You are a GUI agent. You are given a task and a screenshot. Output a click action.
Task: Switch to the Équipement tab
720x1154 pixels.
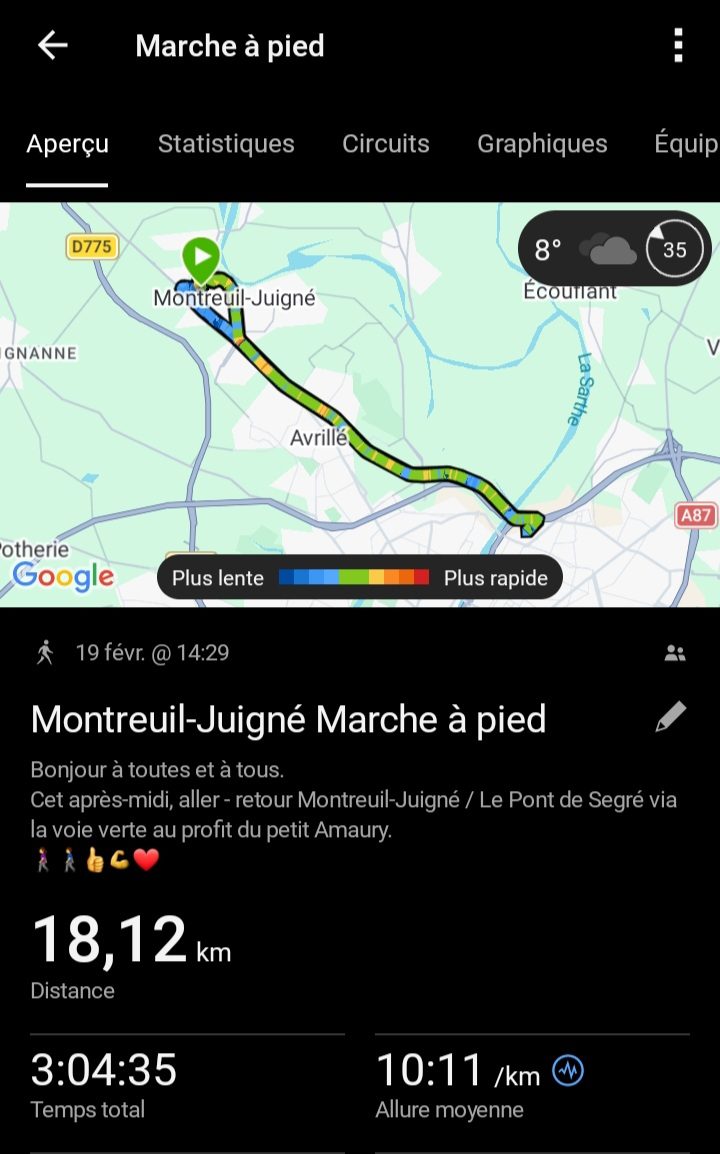(x=688, y=144)
